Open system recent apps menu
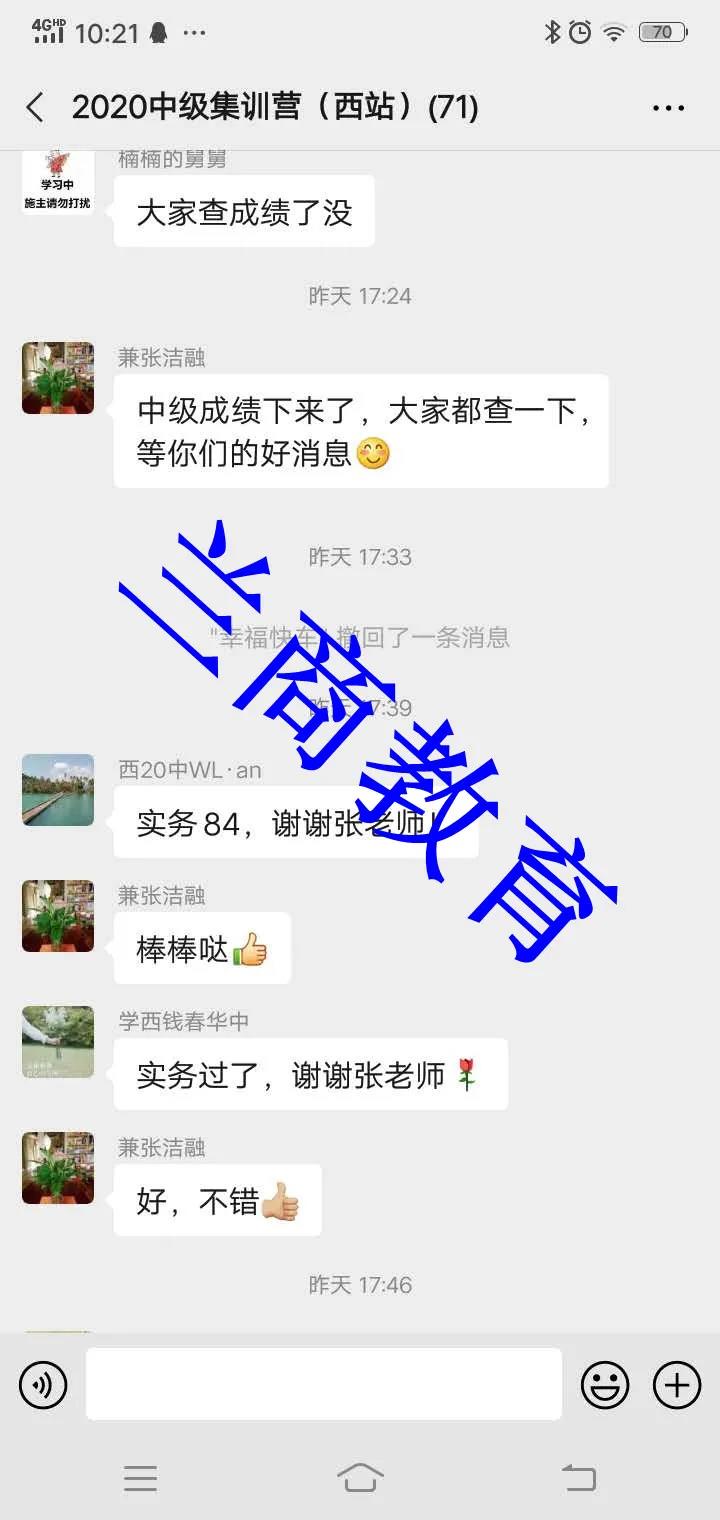This screenshot has height=1520, width=720. coord(140,1477)
